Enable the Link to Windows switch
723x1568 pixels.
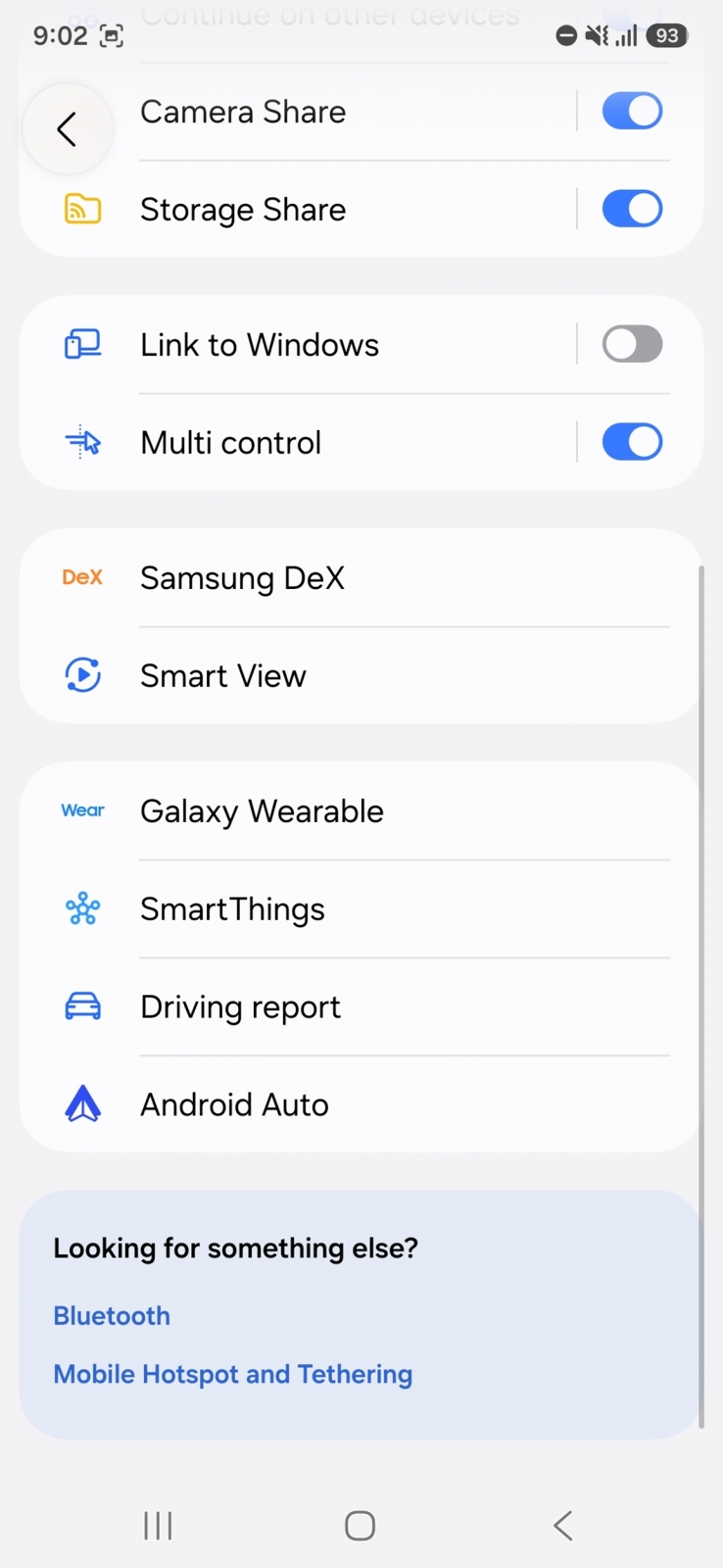(632, 344)
